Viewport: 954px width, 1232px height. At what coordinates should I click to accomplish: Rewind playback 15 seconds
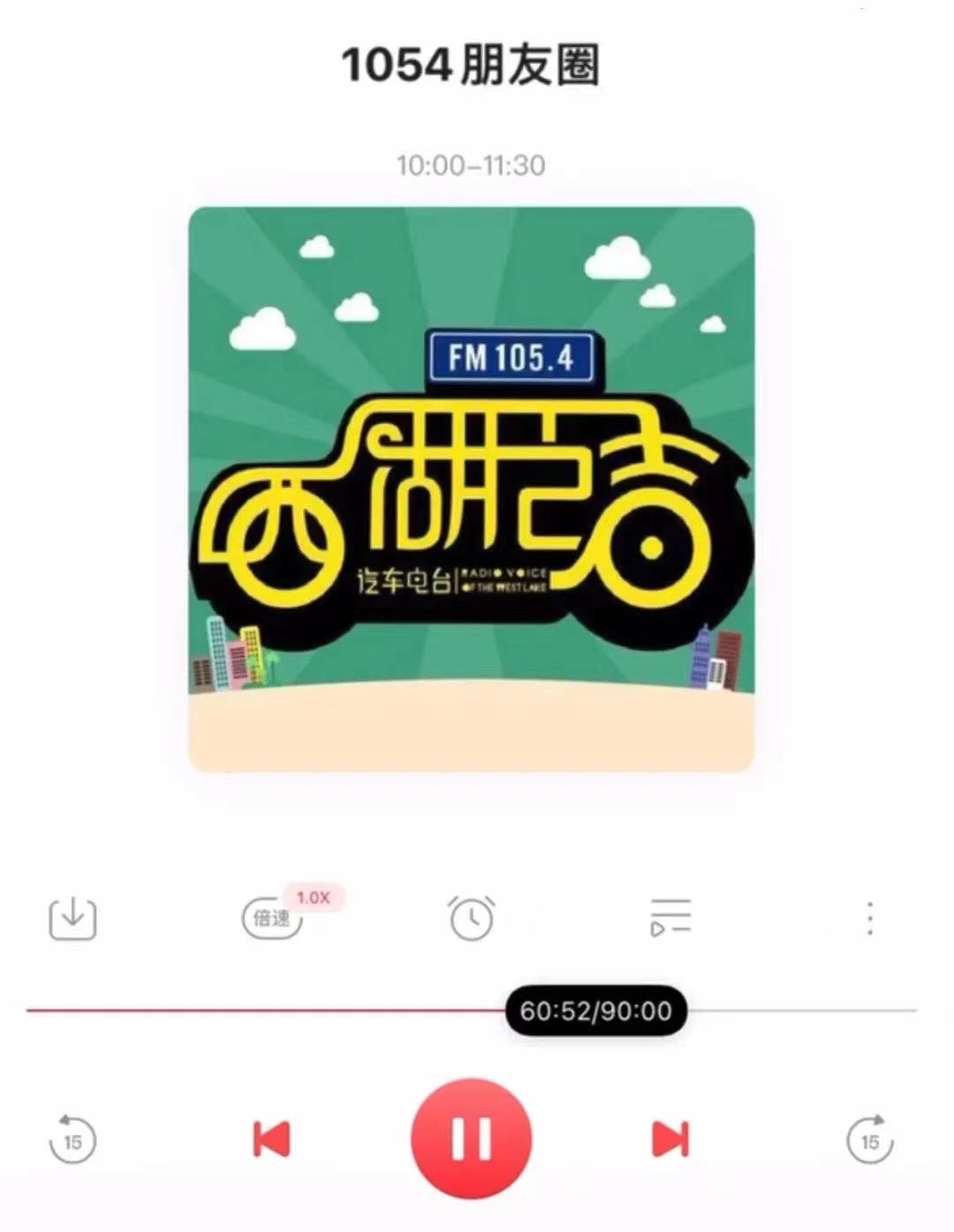[72, 1140]
